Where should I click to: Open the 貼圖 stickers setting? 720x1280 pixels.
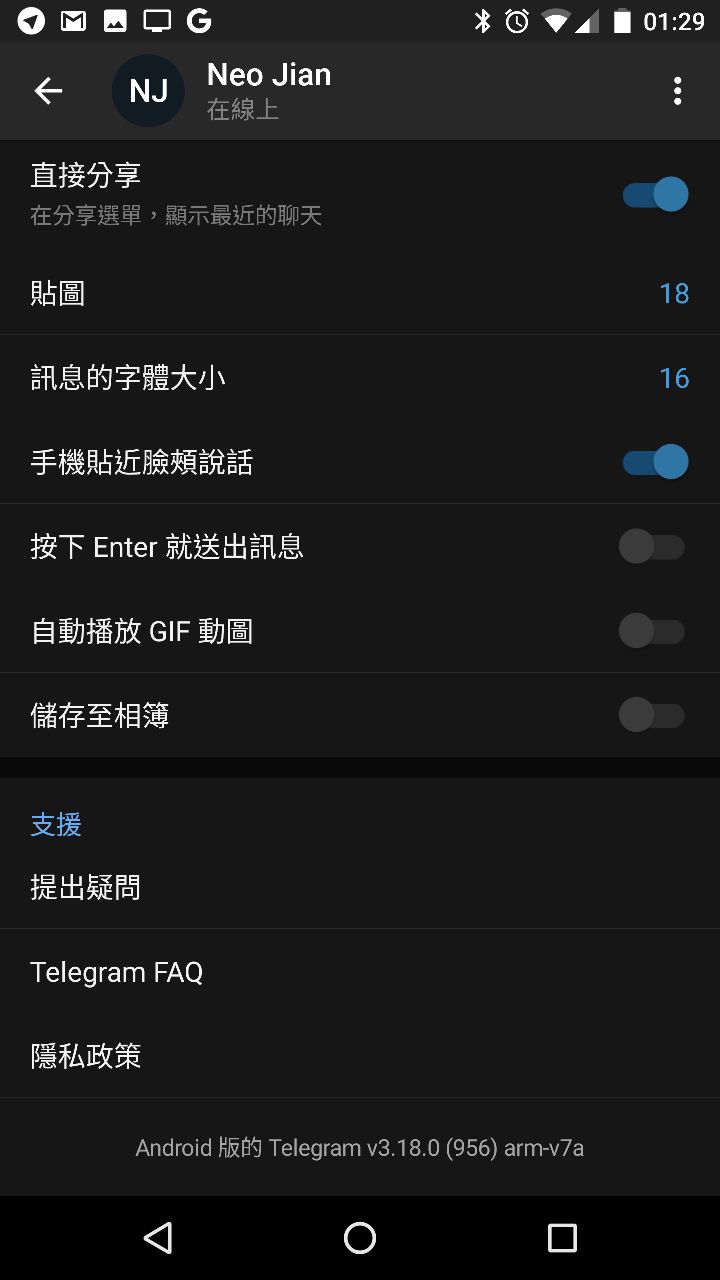tap(360, 293)
